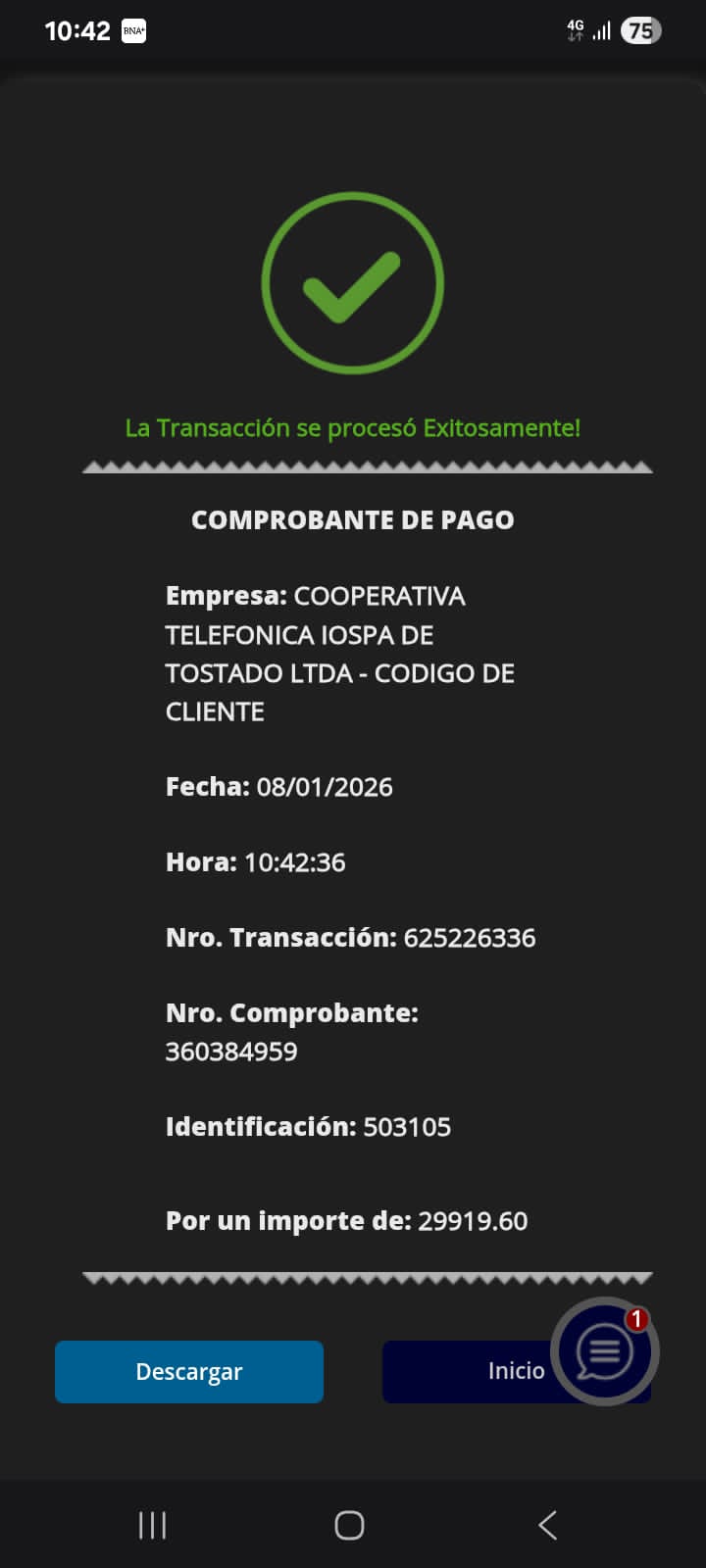Download the payment receipt with Descargar
Viewport: 706px width, 1568px height.
(x=188, y=1371)
